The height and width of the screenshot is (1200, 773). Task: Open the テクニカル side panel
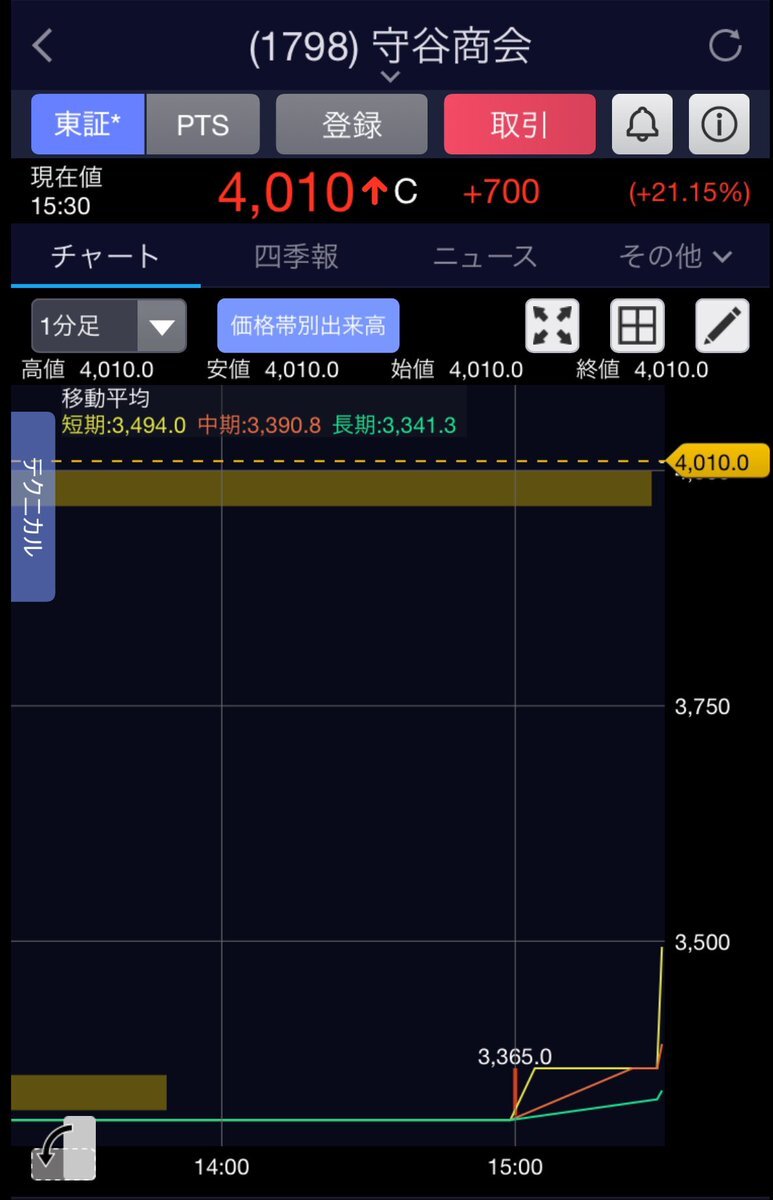33,506
